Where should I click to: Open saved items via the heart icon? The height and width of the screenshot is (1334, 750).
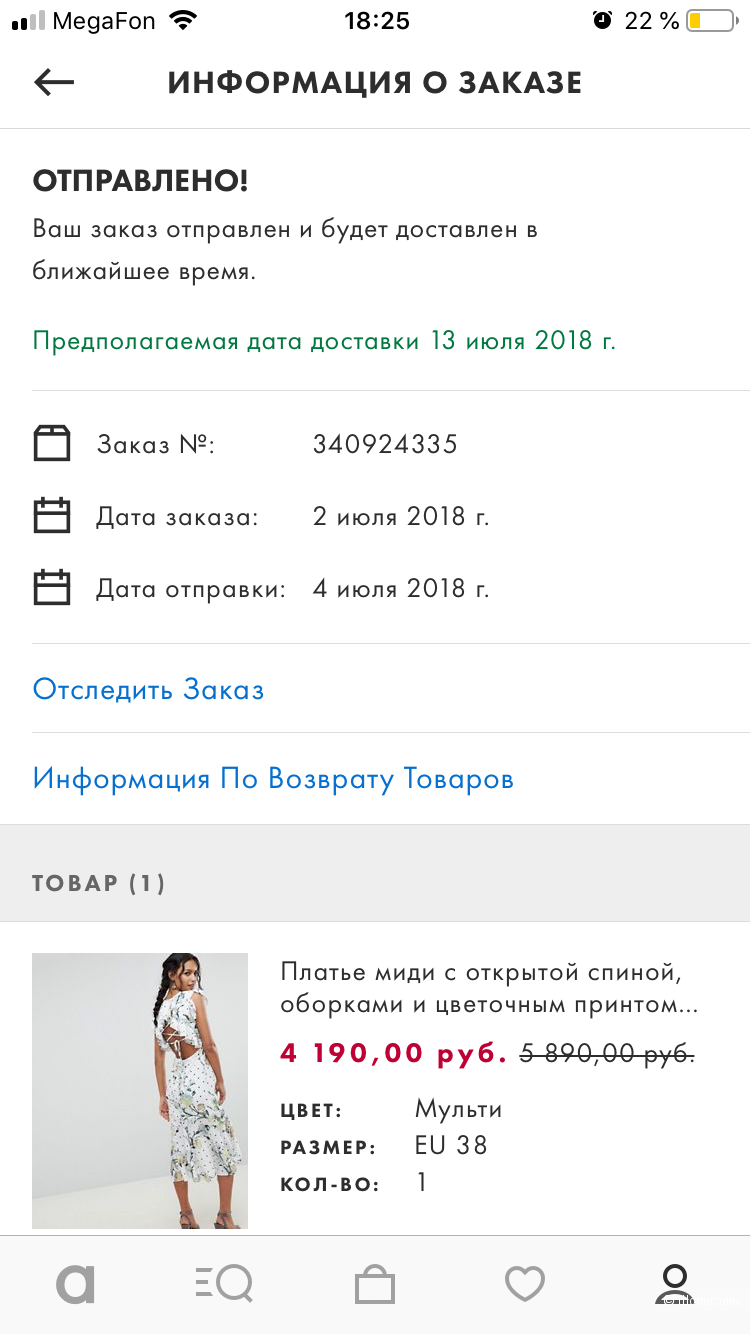pyautogui.click(x=524, y=1283)
